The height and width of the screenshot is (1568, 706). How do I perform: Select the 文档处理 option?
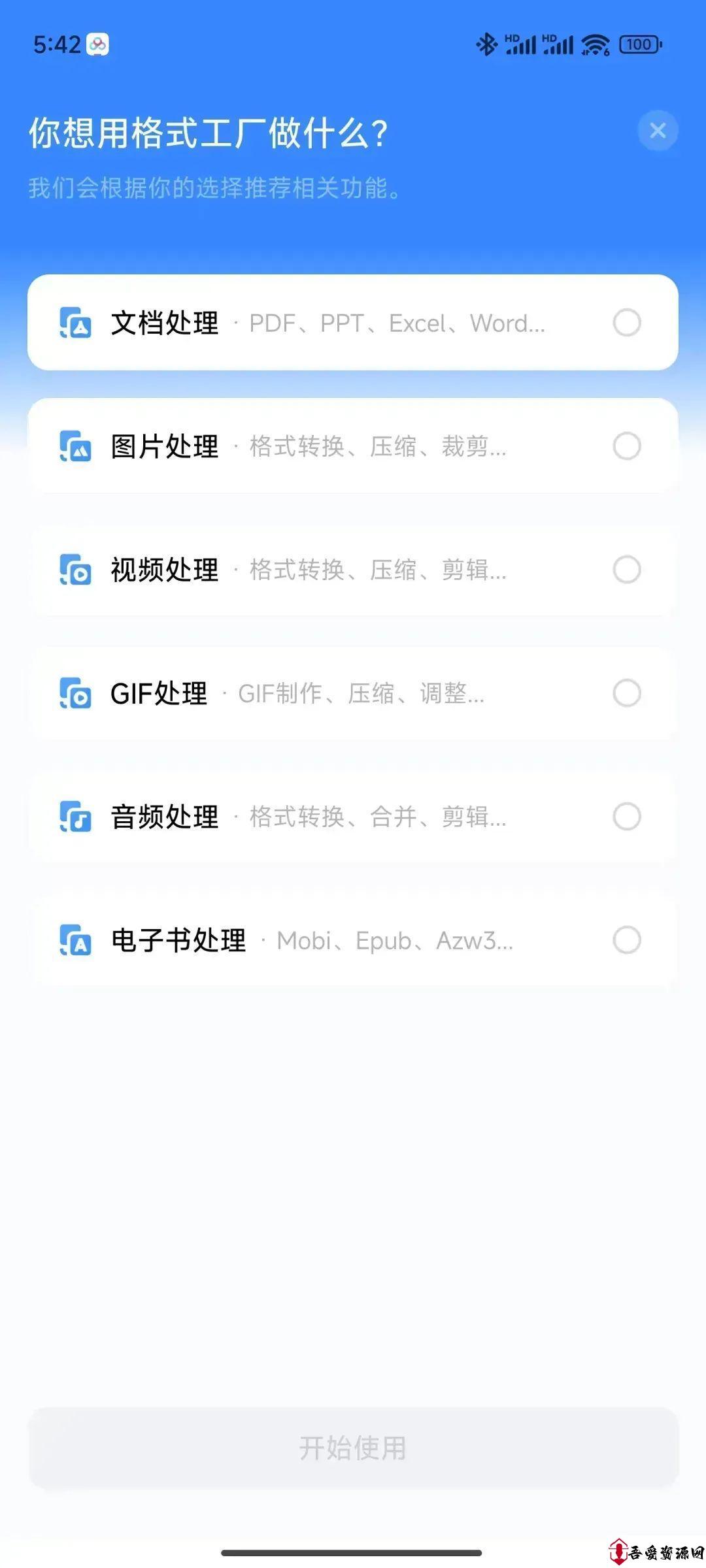pyautogui.click(x=353, y=323)
